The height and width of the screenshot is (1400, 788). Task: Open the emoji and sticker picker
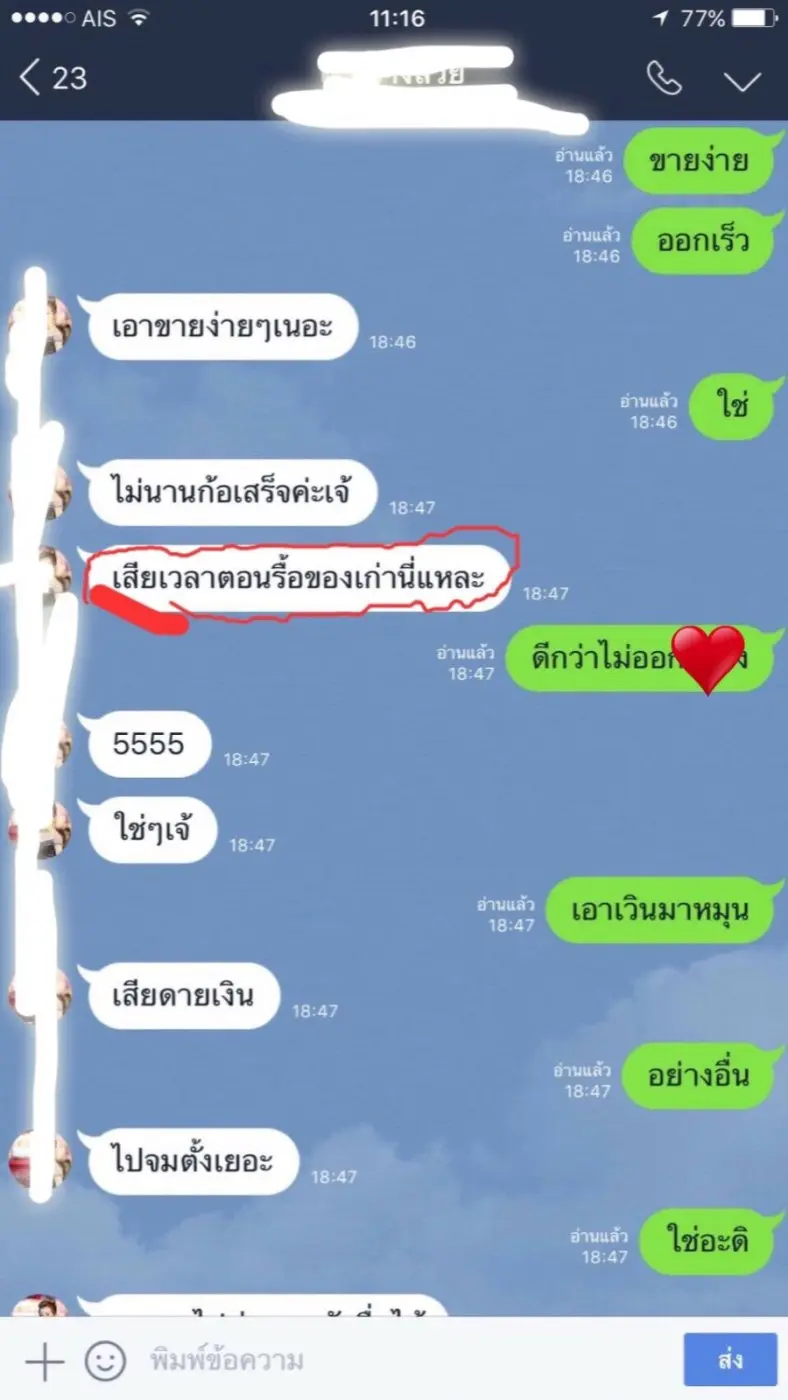point(105,1361)
